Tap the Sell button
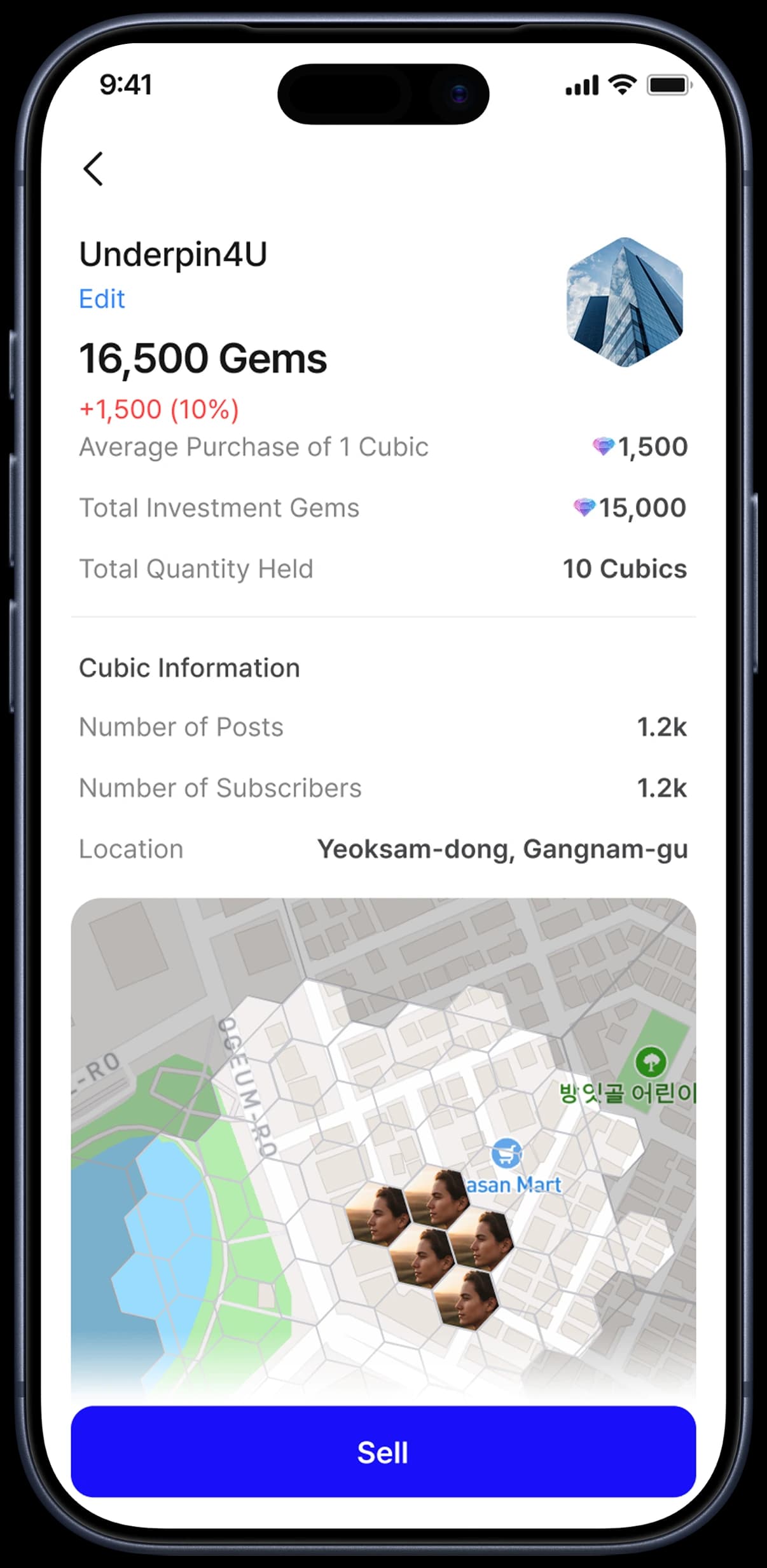 pyautogui.click(x=383, y=1452)
